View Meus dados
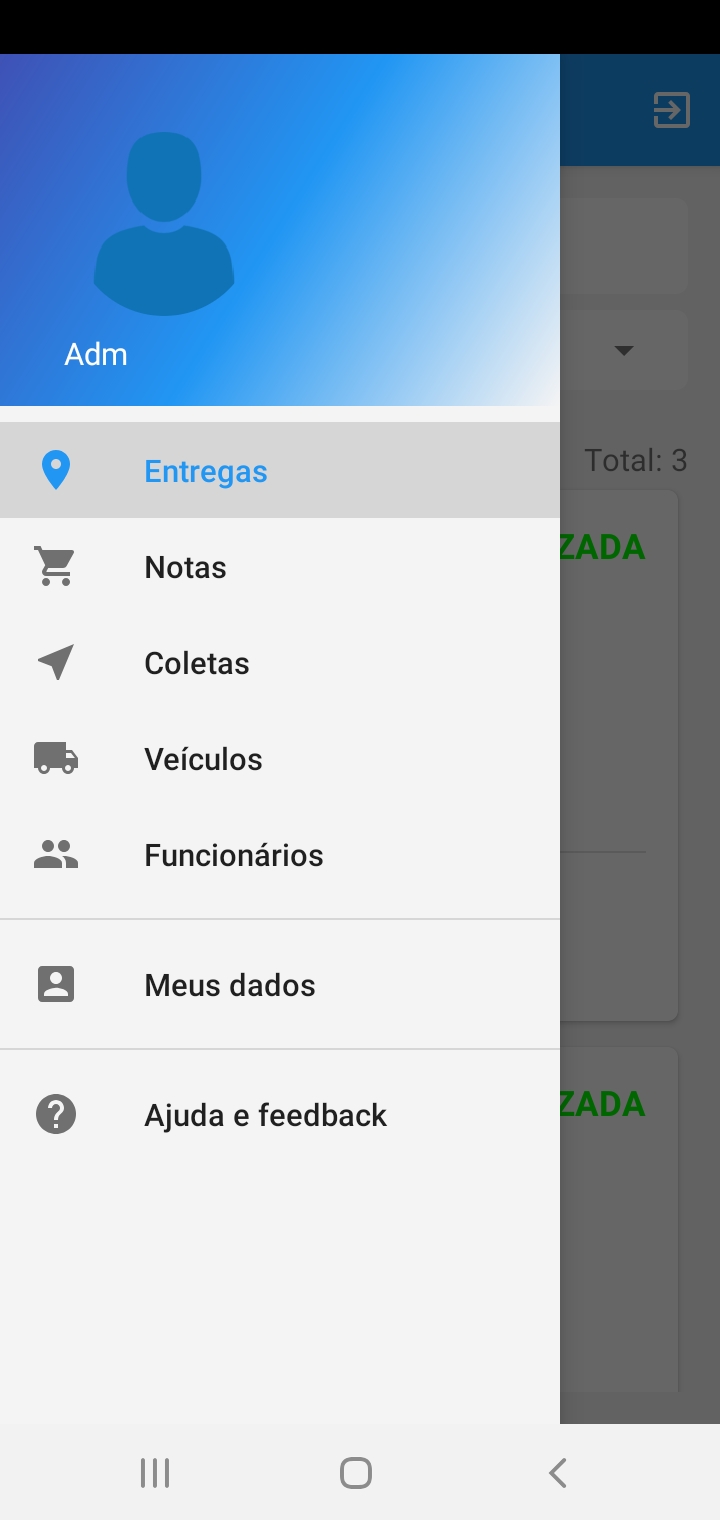Viewport: 720px width, 1520px height. [x=229, y=985]
